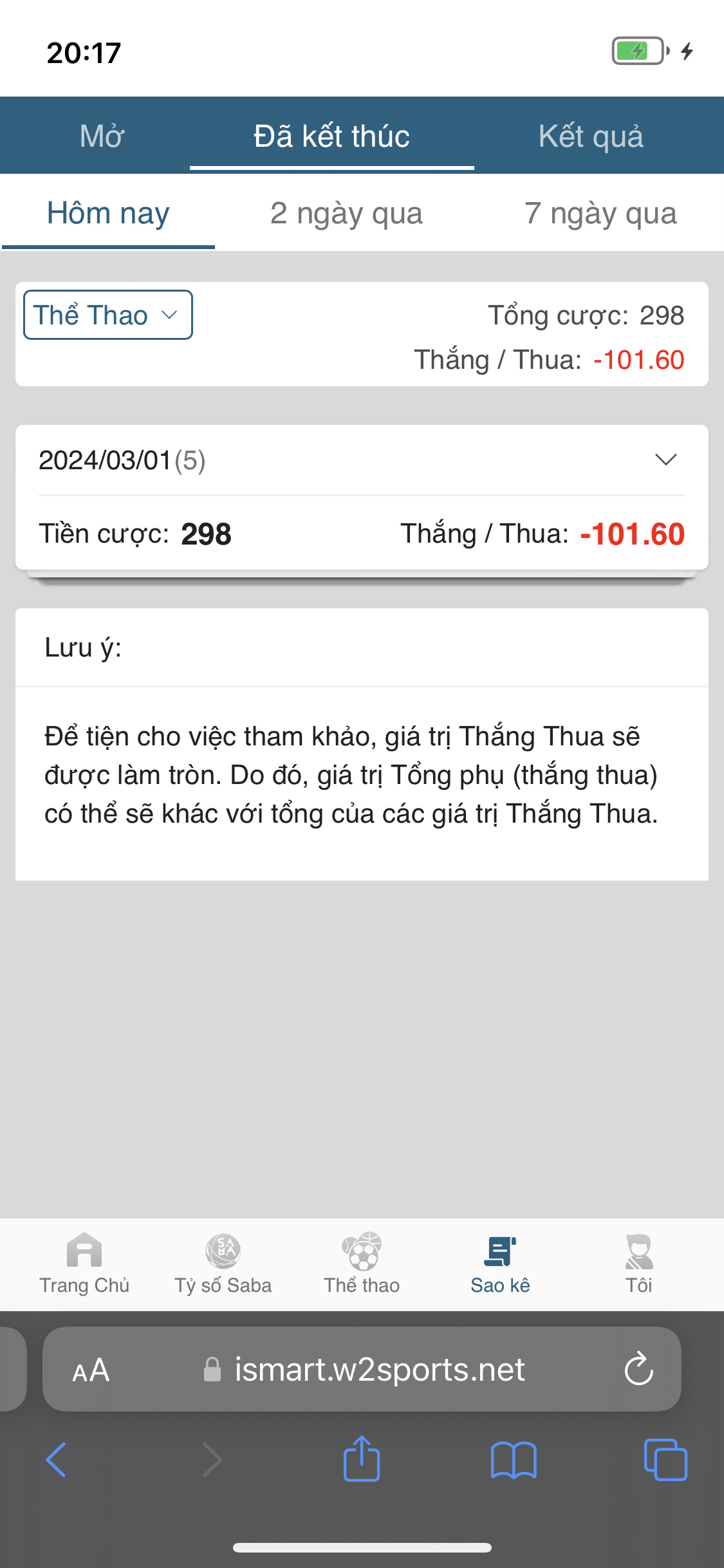Open the Thể Thao dropdown
The image size is (724, 1568).
click(107, 315)
